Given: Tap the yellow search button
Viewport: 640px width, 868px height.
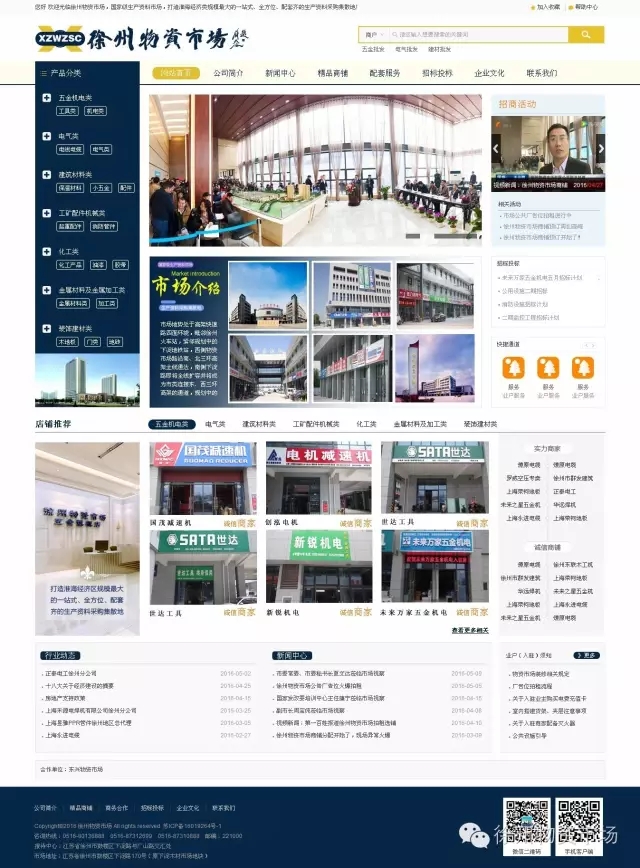Looking at the screenshot, I should click(586, 35).
